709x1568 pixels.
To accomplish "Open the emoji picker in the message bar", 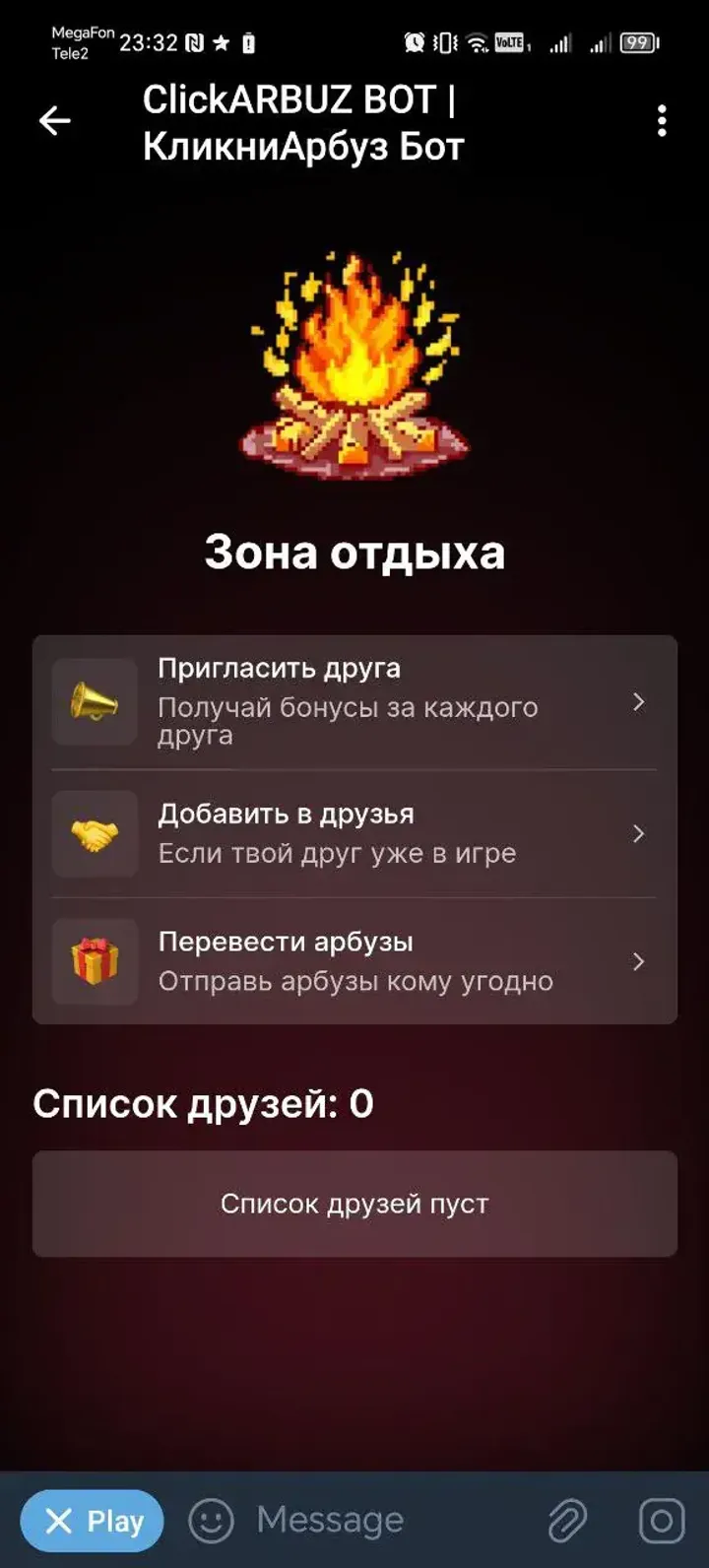I will (x=212, y=1520).
